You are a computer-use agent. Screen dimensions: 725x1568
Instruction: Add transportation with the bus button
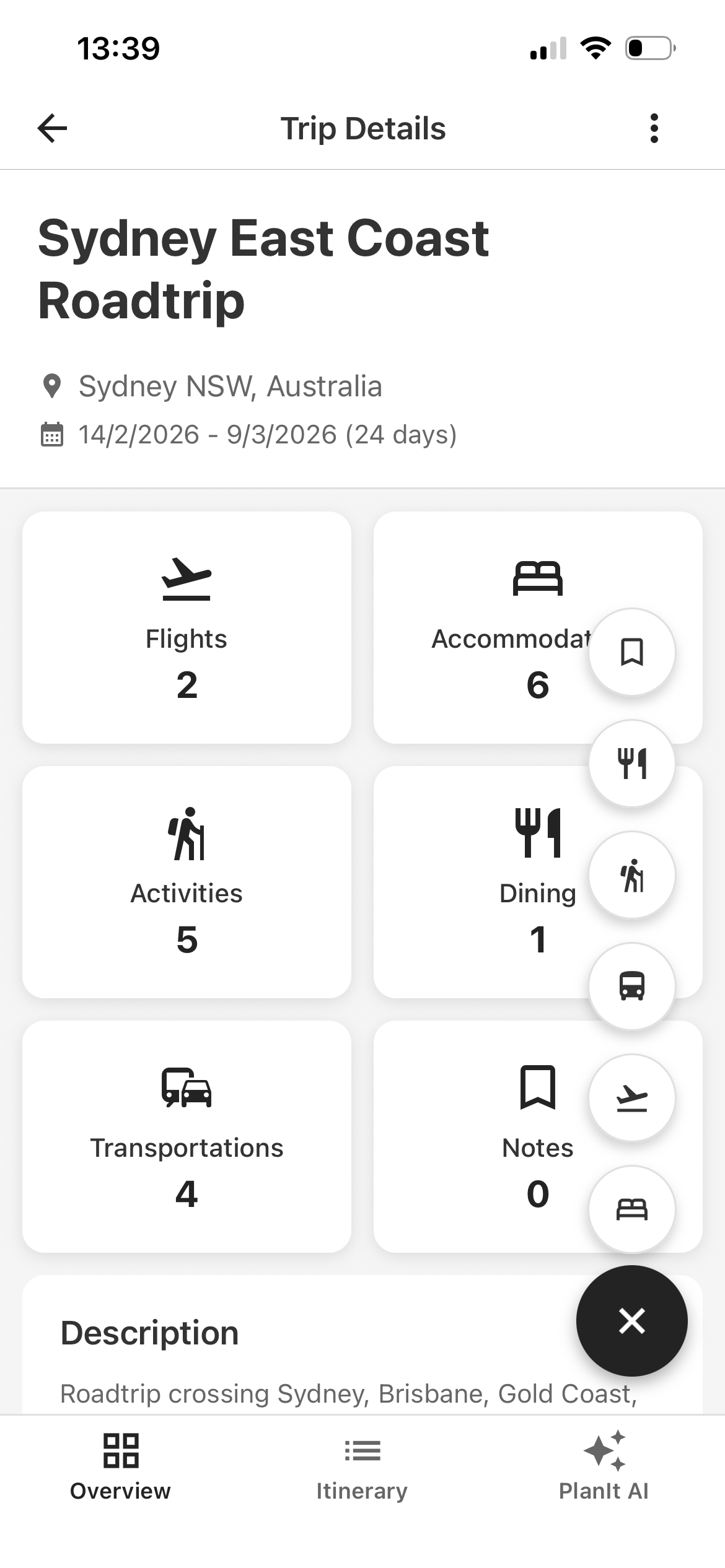point(631,986)
